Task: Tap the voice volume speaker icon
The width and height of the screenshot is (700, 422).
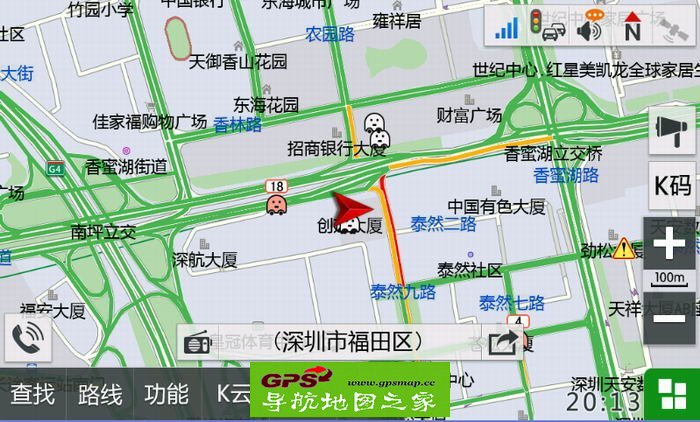Action: (589, 27)
